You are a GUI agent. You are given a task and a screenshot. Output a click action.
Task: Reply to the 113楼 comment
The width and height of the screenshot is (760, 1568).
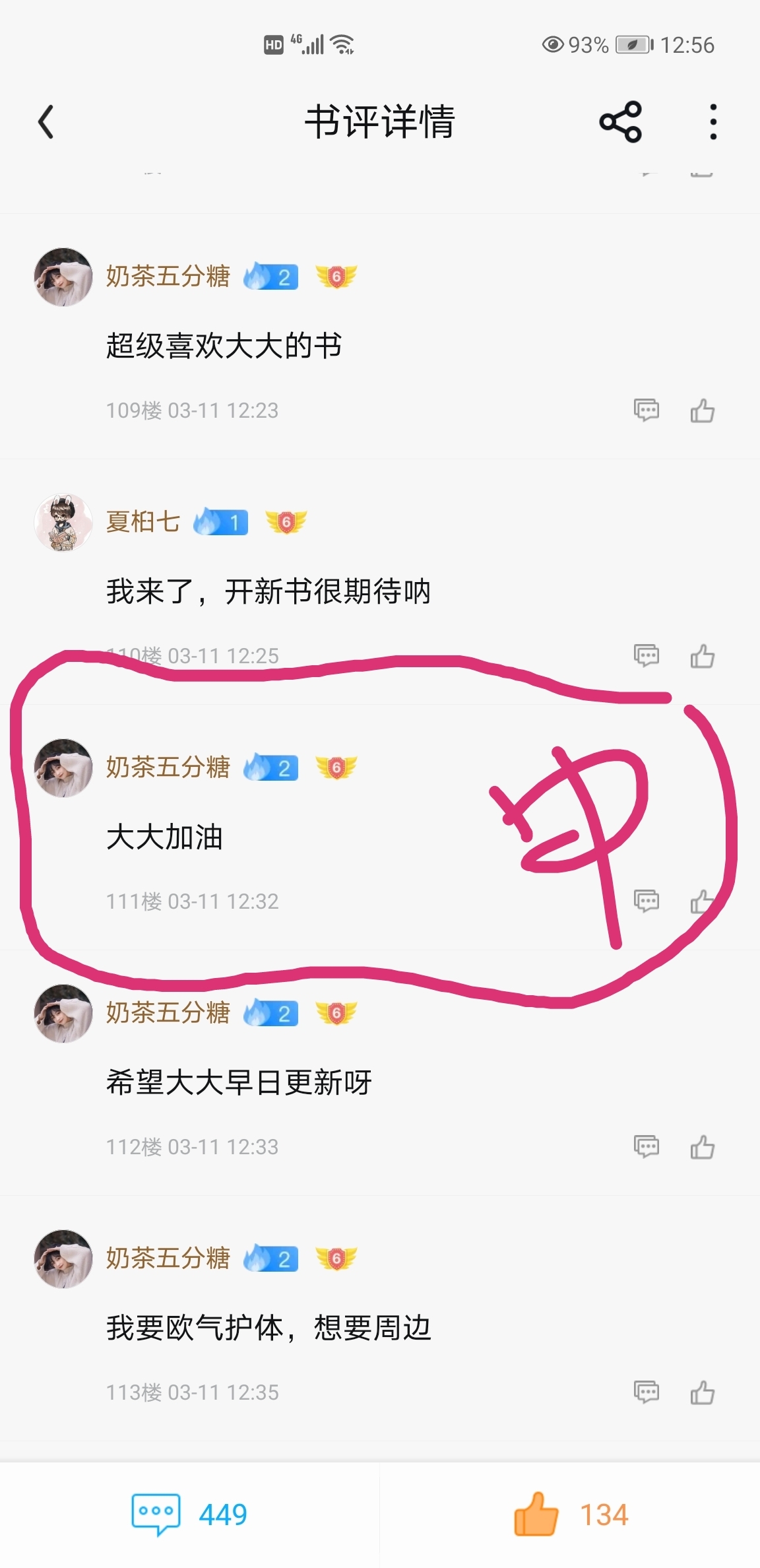646,1392
